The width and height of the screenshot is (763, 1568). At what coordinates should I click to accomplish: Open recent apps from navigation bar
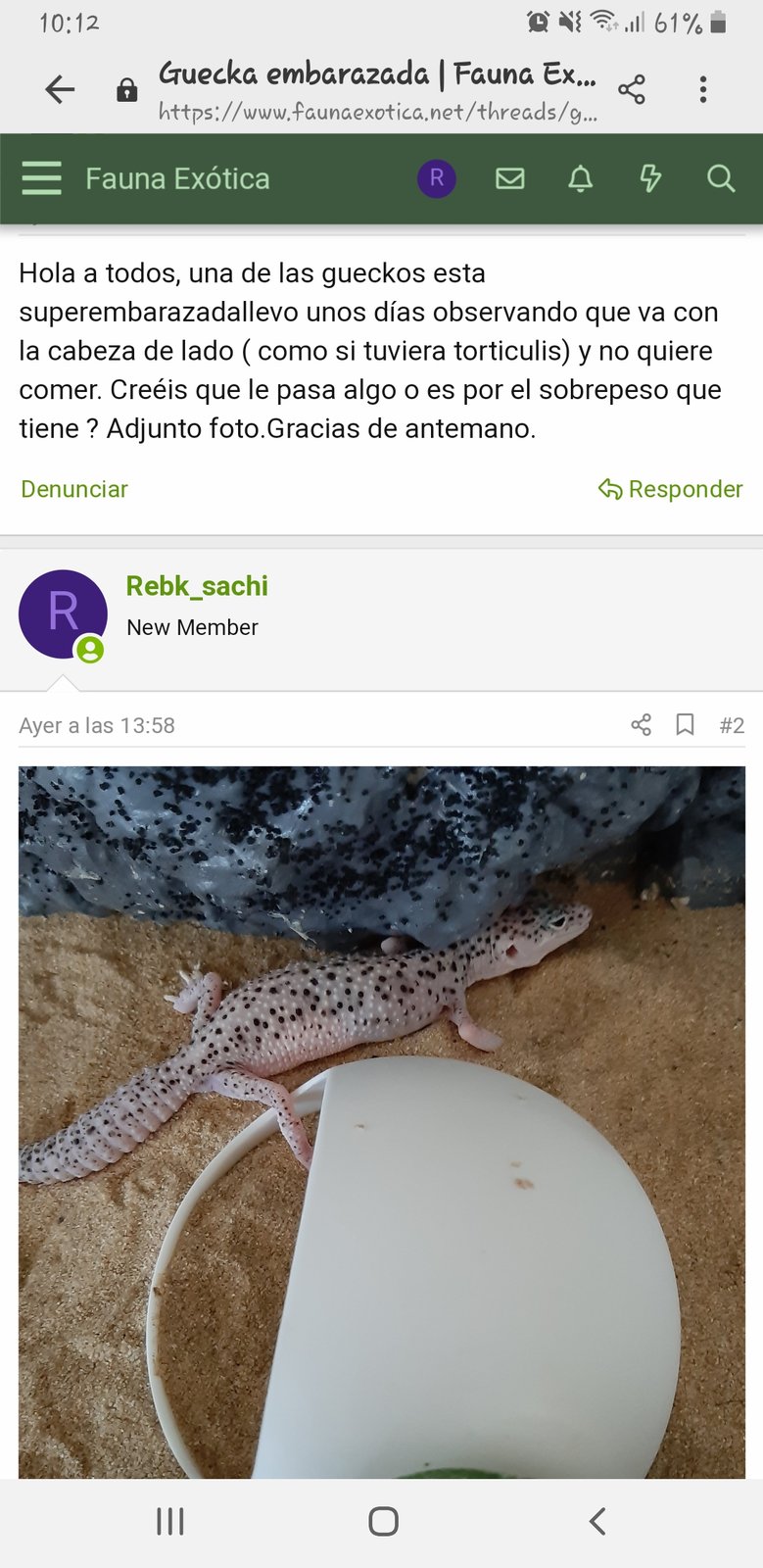tap(170, 1521)
